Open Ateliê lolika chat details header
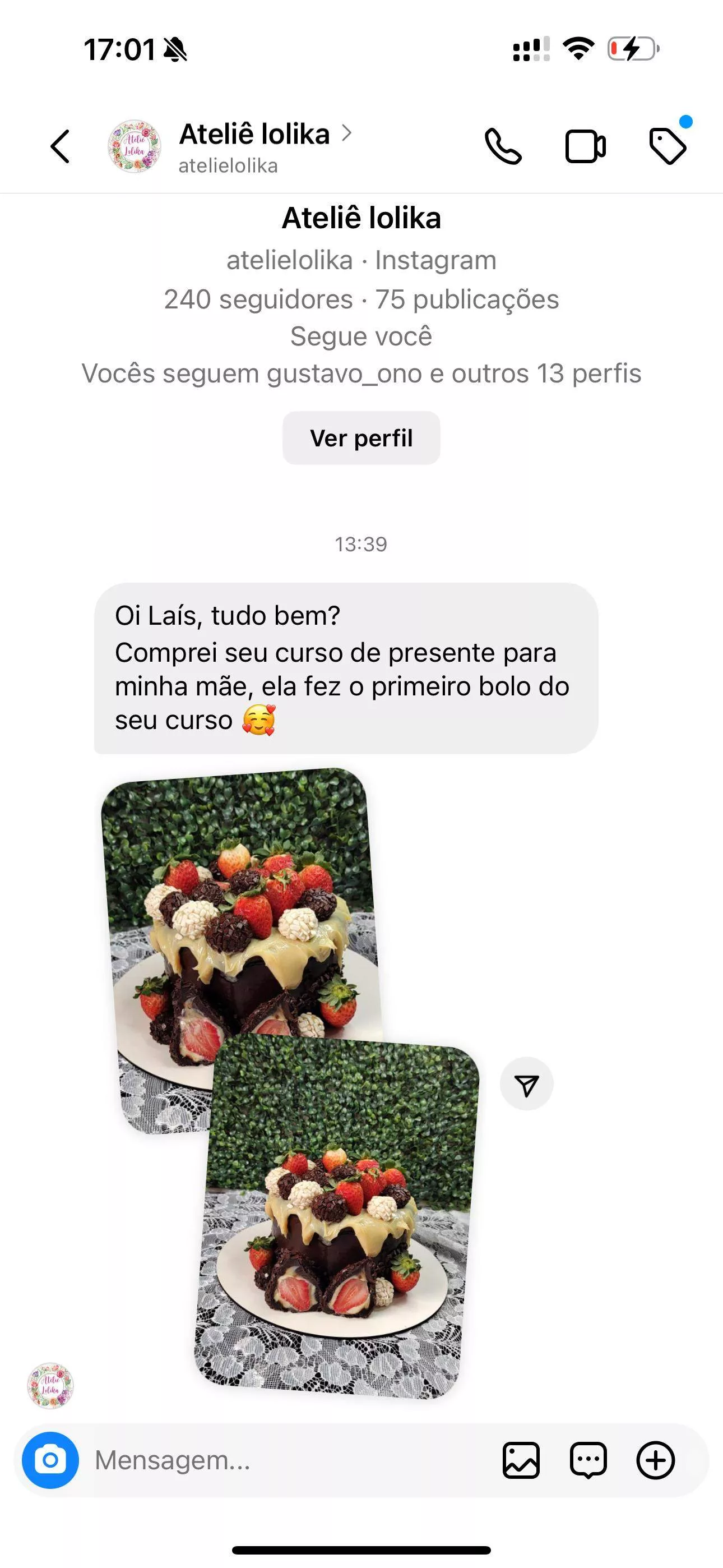This screenshot has height=1568, width=723. pos(254,147)
